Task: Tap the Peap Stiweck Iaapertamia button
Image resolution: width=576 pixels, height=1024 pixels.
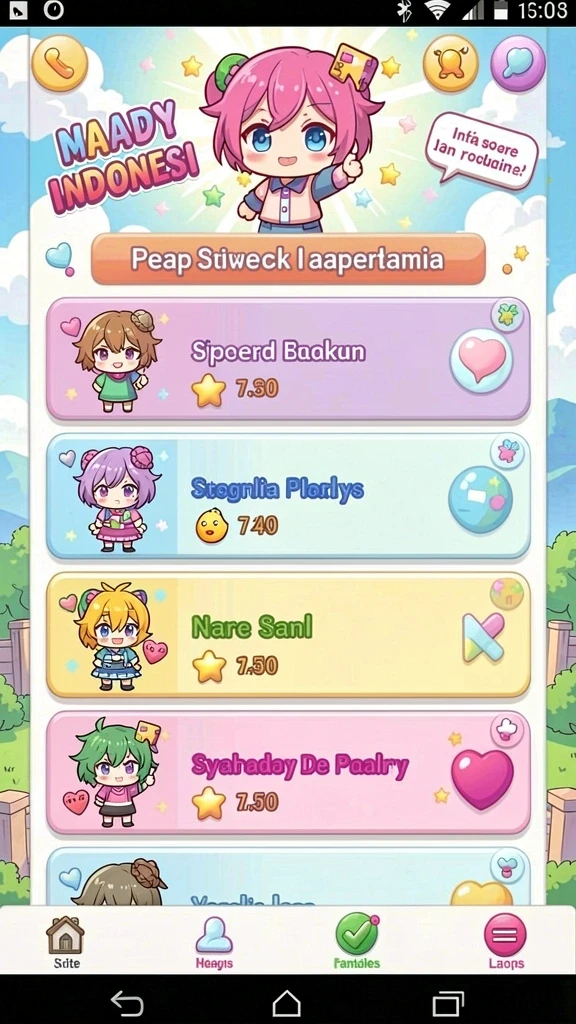Action: (x=288, y=259)
